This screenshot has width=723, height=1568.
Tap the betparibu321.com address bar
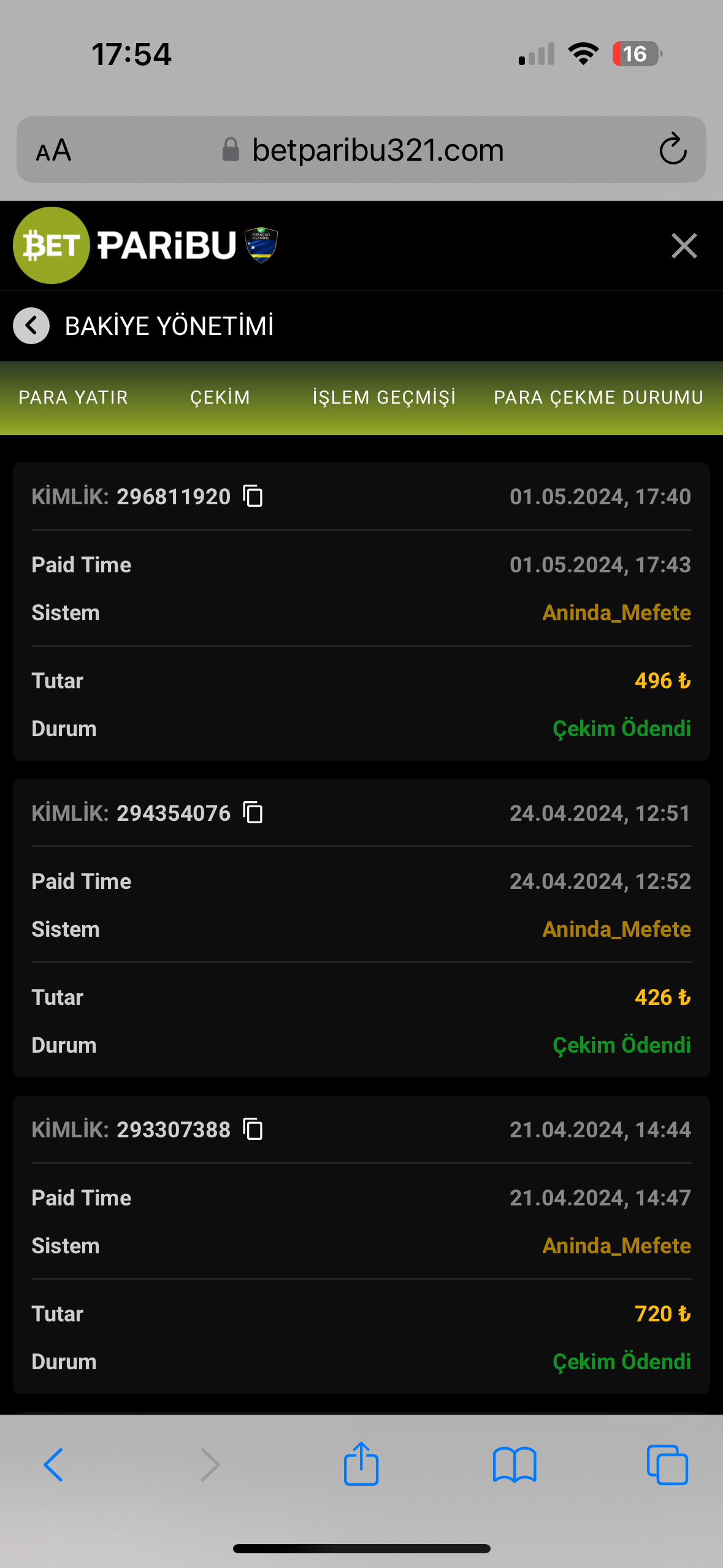(362, 150)
